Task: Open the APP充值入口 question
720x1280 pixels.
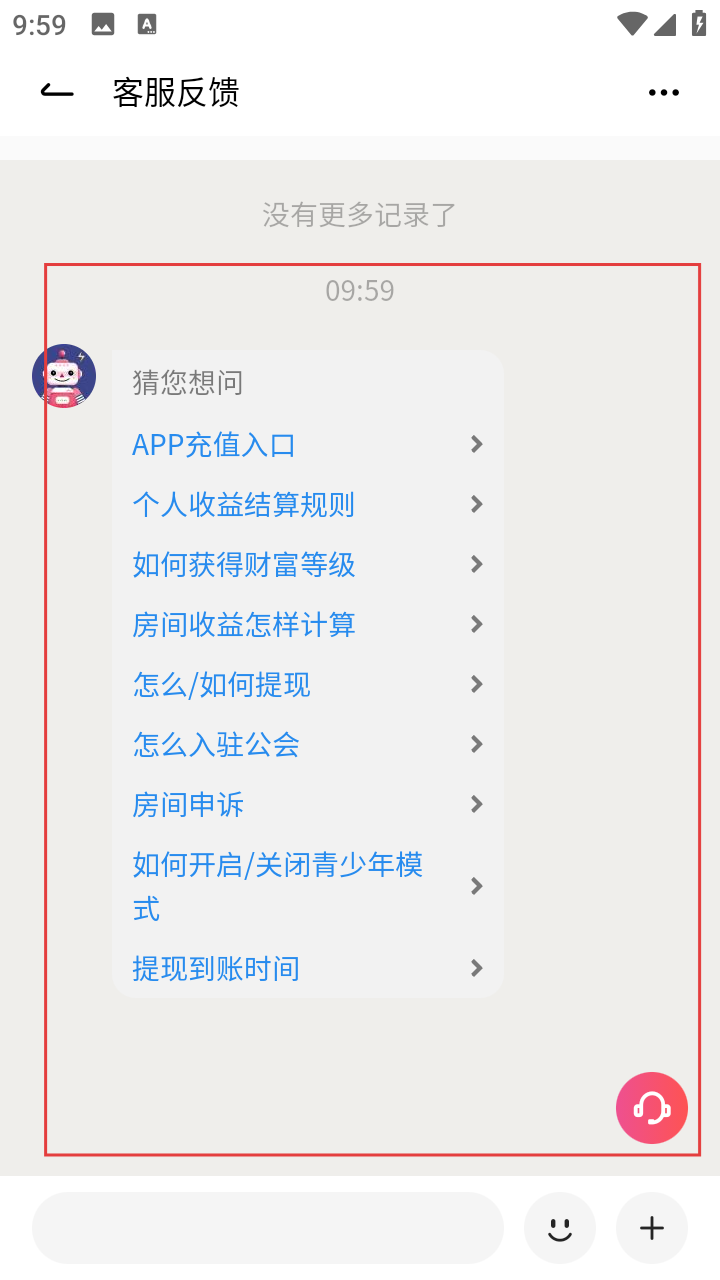Action: [307, 445]
